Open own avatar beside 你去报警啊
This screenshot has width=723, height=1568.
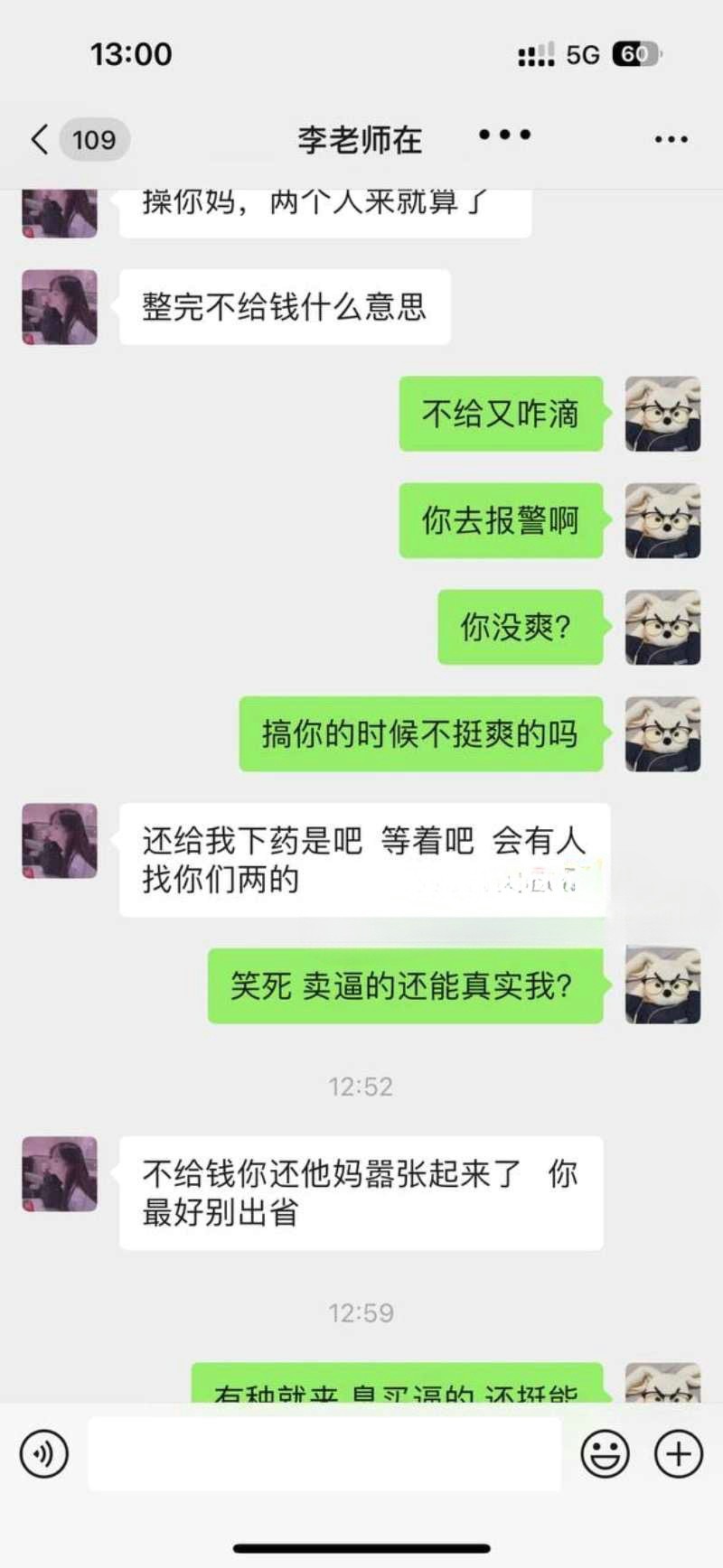coord(662,520)
